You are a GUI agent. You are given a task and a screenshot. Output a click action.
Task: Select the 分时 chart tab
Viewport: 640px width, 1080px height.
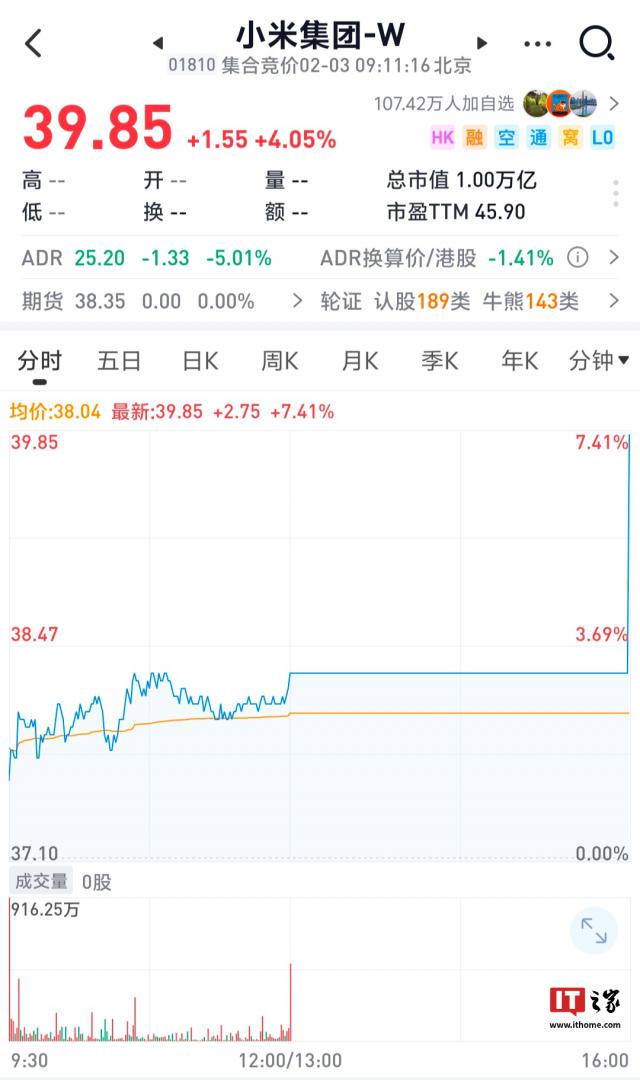coord(39,361)
